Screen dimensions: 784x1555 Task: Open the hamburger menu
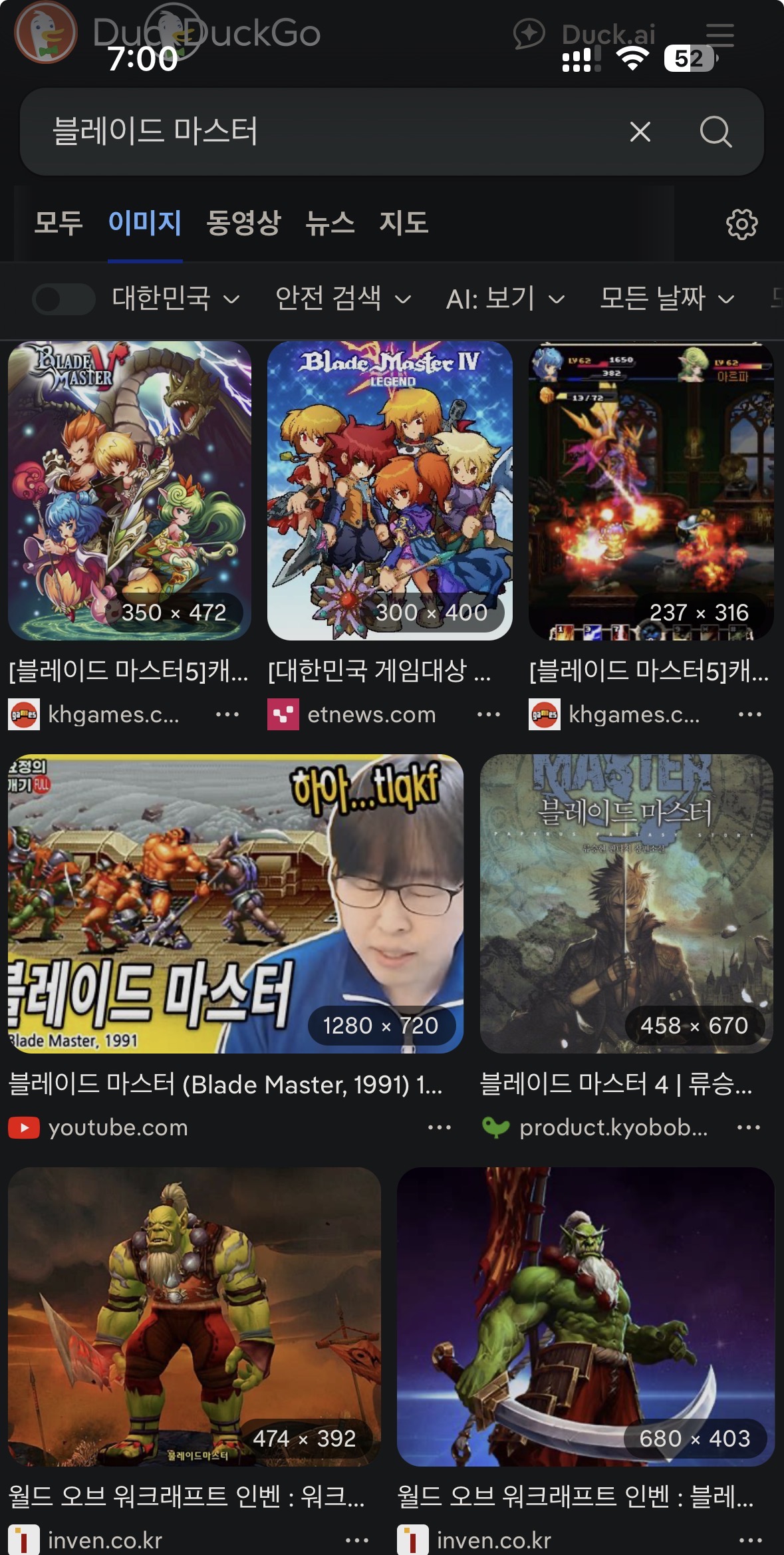coord(719,35)
